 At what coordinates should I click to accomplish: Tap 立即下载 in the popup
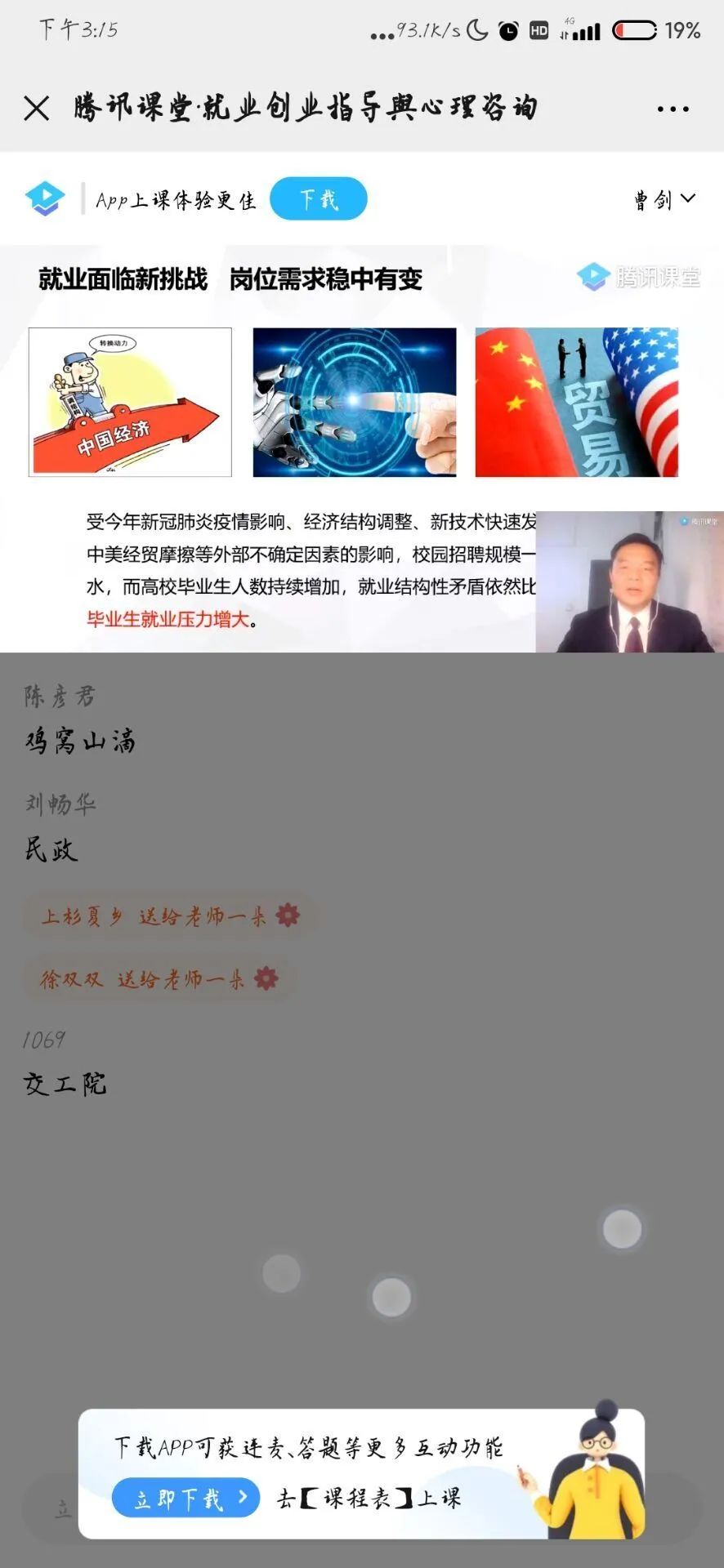click(185, 1497)
